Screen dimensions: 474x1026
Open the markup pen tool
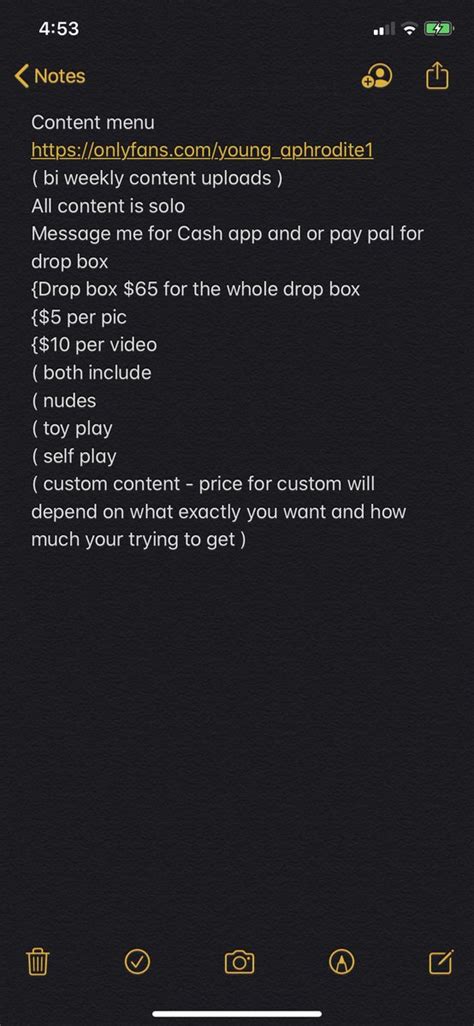pyautogui.click(x=341, y=961)
